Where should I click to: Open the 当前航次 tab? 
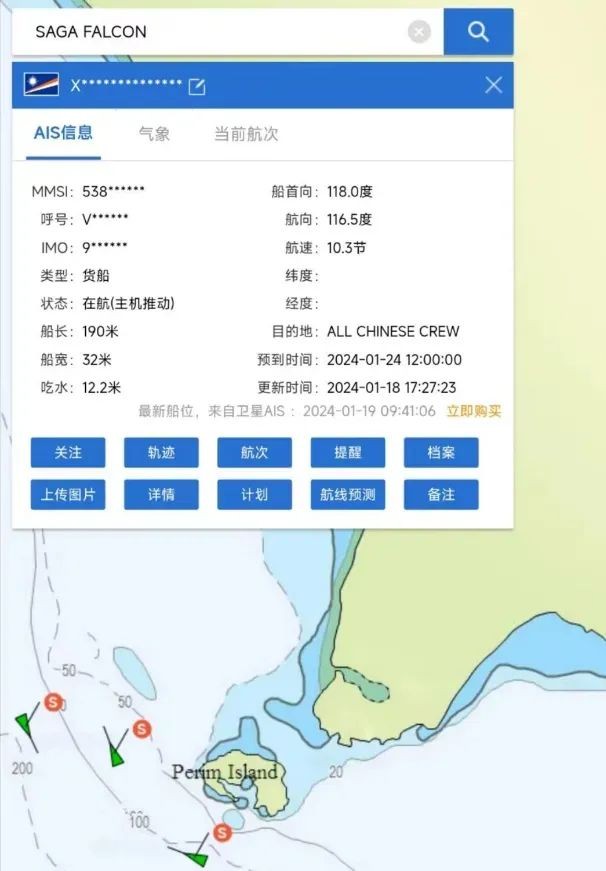pyautogui.click(x=246, y=134)
